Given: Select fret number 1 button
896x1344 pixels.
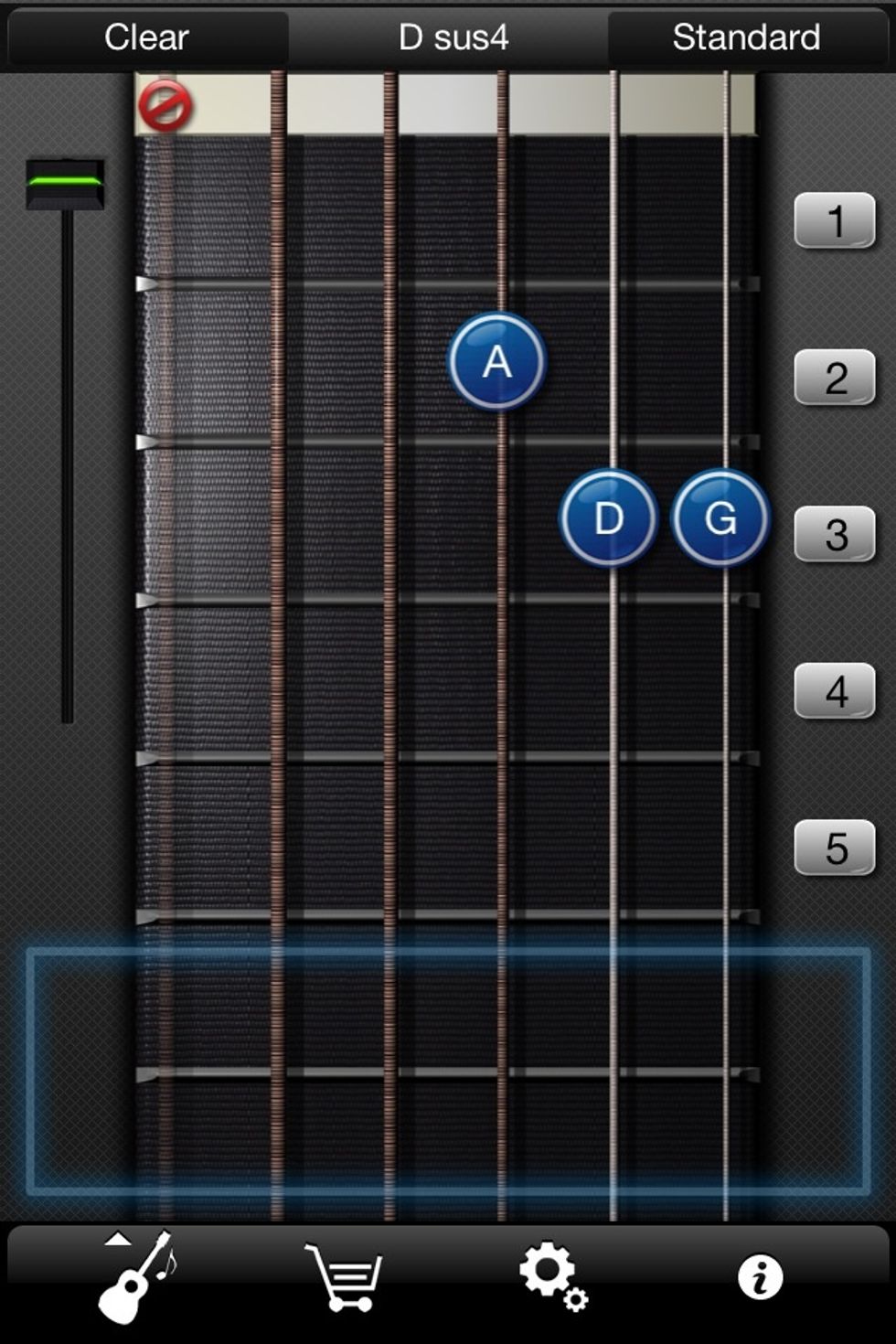Looking at the screenshot, I should point(835,220).
